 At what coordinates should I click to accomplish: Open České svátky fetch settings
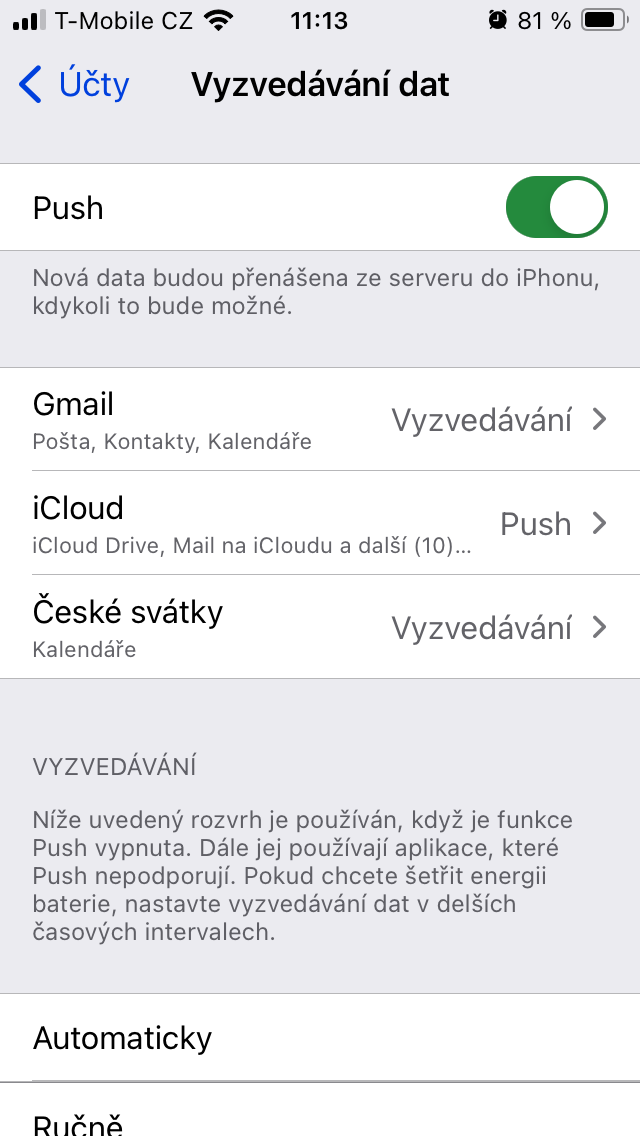(x=320, y=627)
